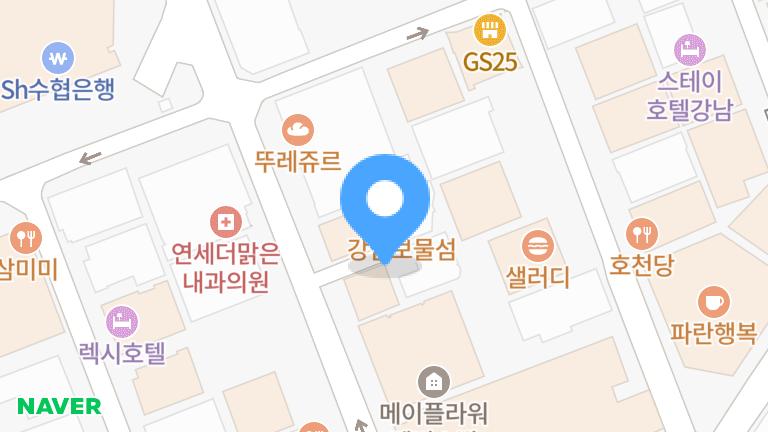Tap the 메이플라워 building marker
This screenshot has width=768, height=432.
coord(433,381)
